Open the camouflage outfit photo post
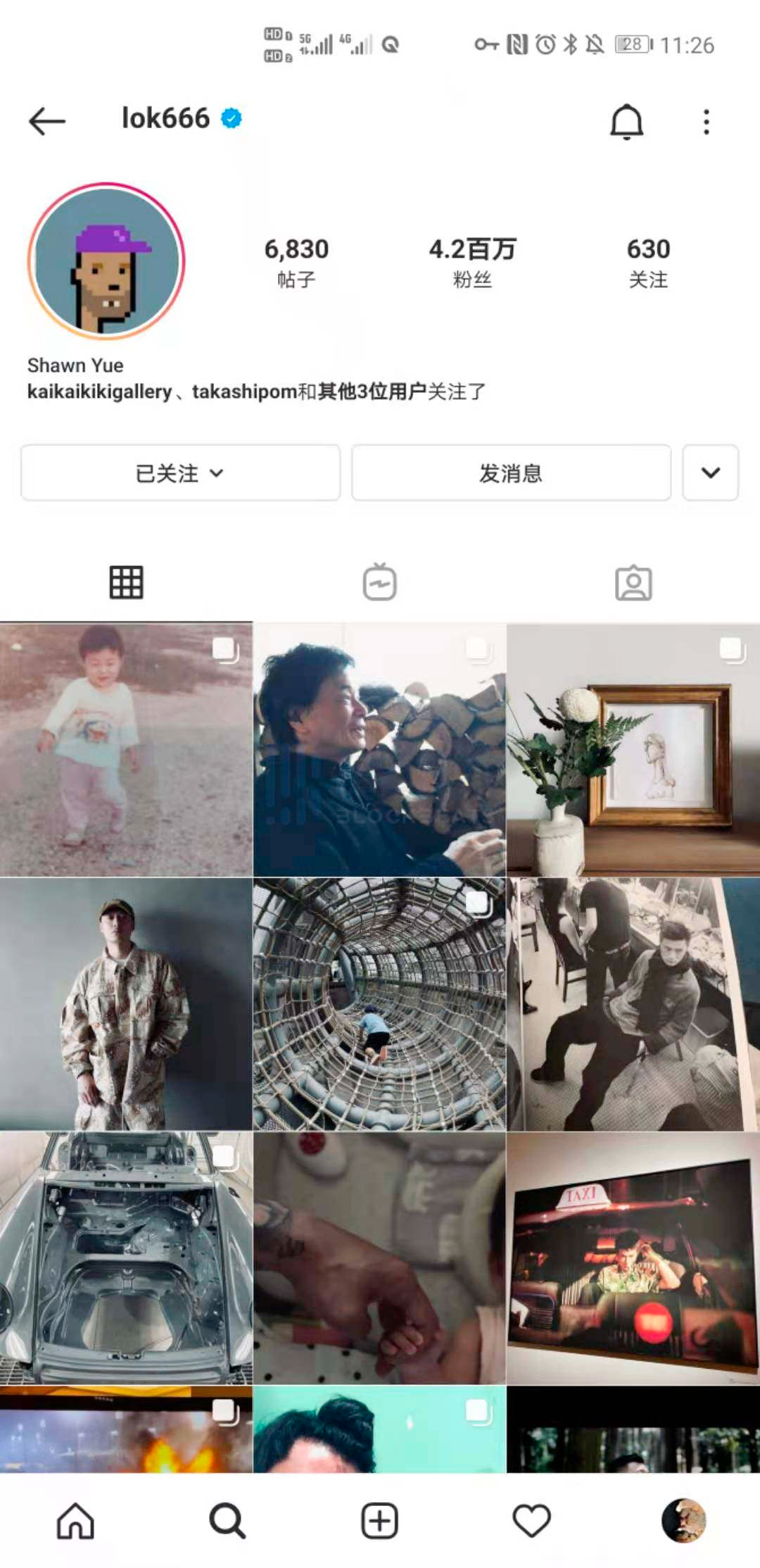Image resolution: width=760 pixels, height=1568 pixels. tap(126, 1004)
